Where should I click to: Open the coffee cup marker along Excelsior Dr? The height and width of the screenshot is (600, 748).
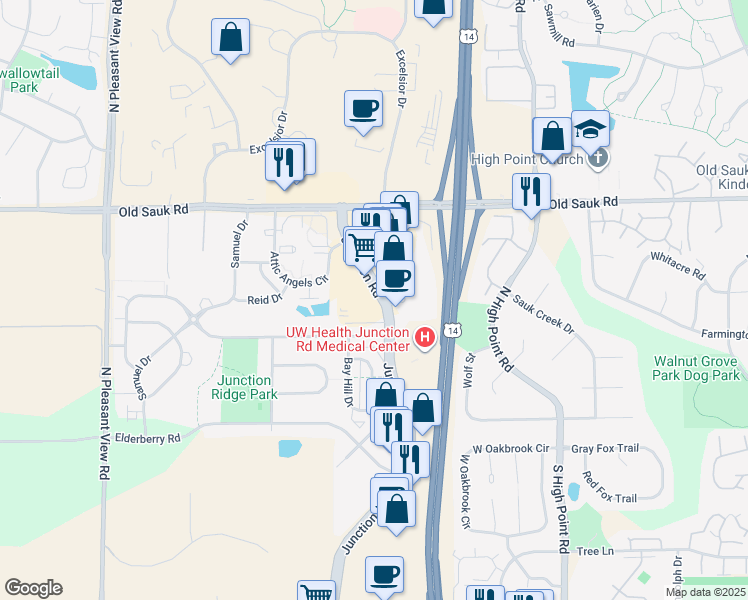pos(364,109)
